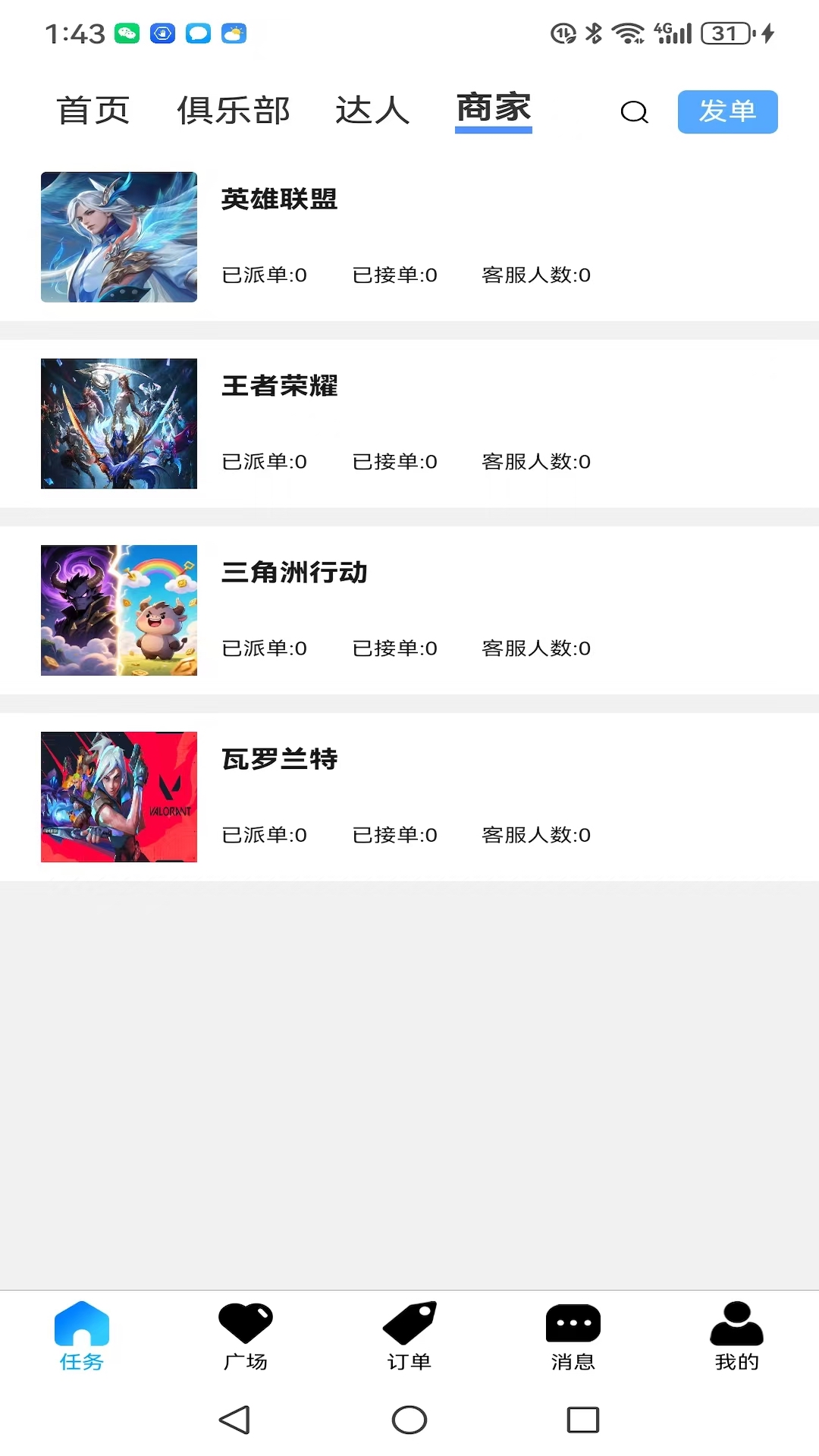
Task: Open the search icon
Action: [x=635, y=113]
